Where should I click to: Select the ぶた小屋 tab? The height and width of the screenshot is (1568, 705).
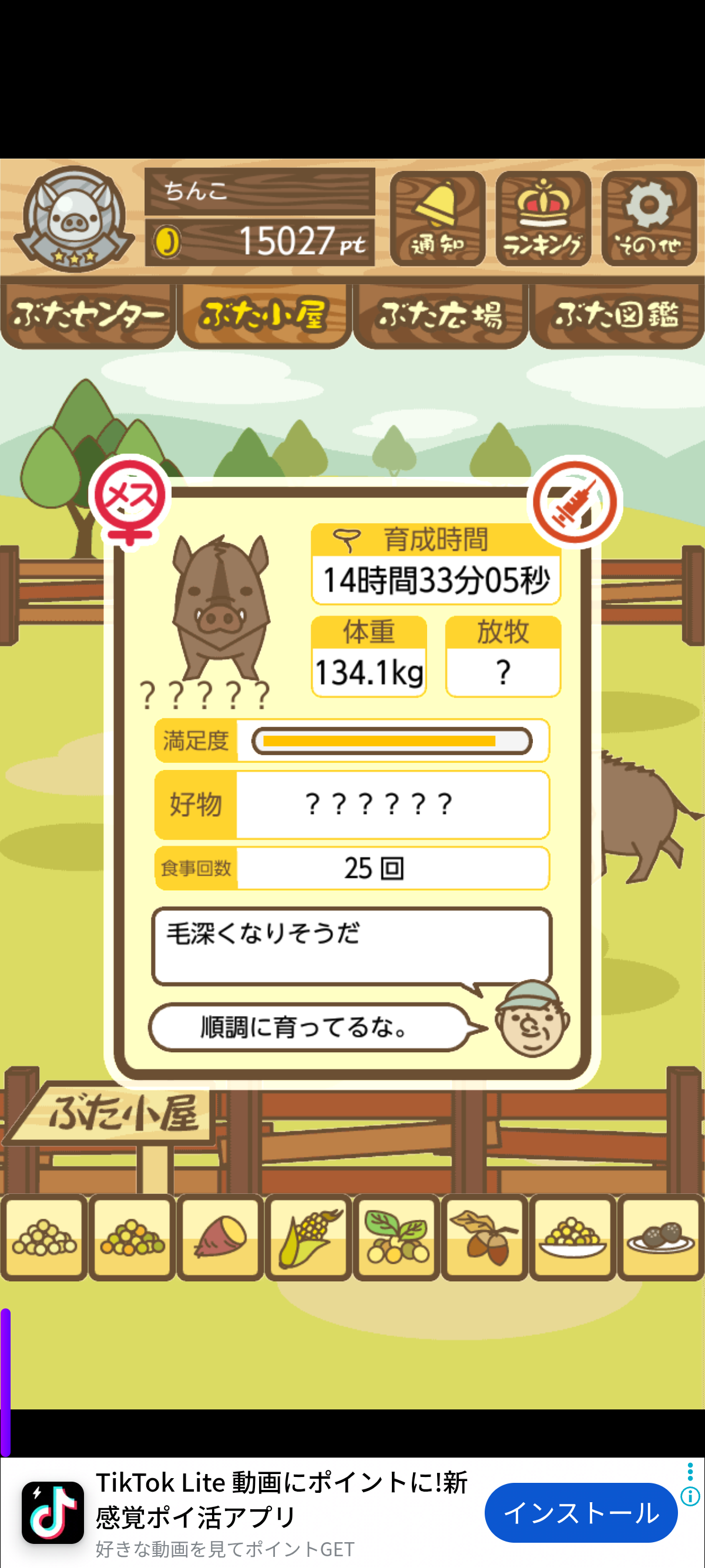(264, 315)
